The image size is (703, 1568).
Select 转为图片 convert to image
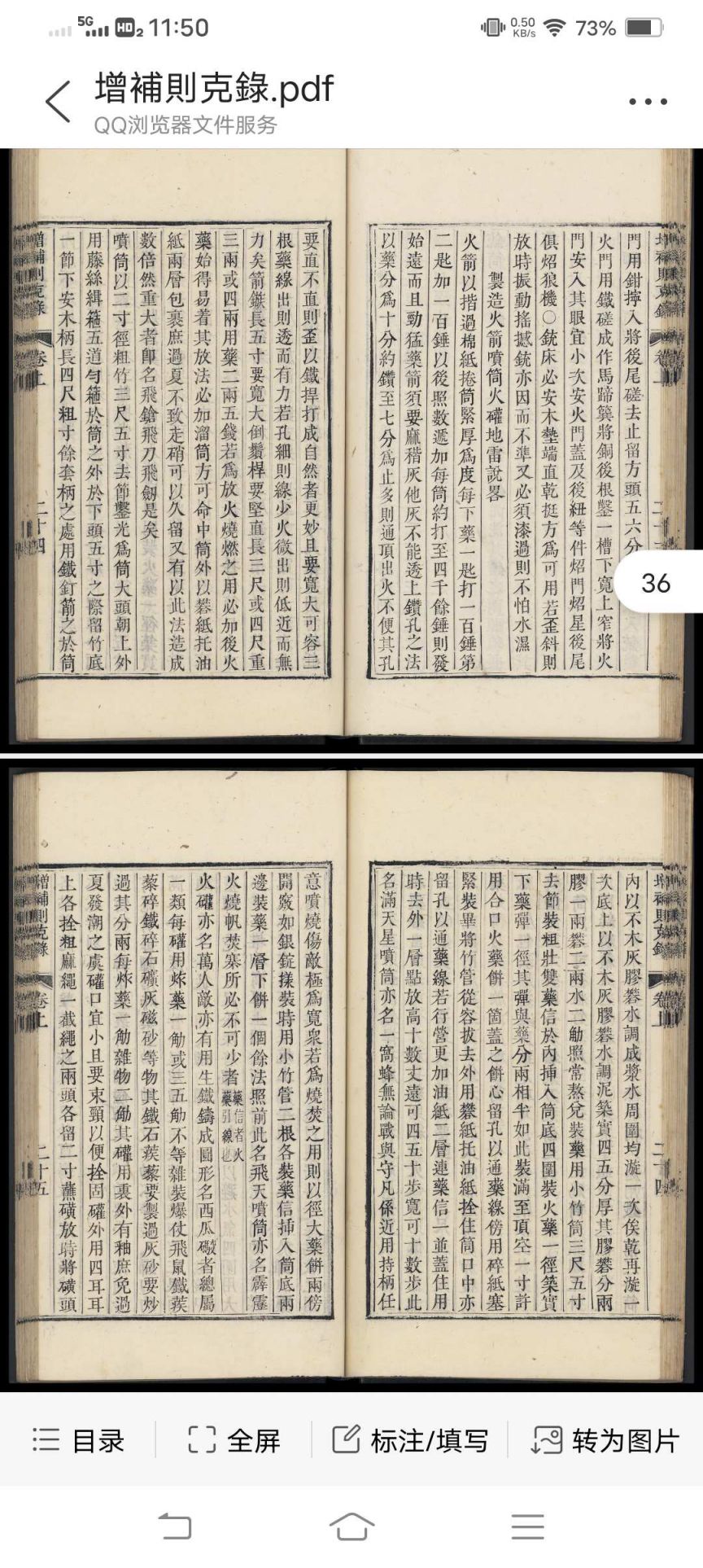pos(605,1440)
